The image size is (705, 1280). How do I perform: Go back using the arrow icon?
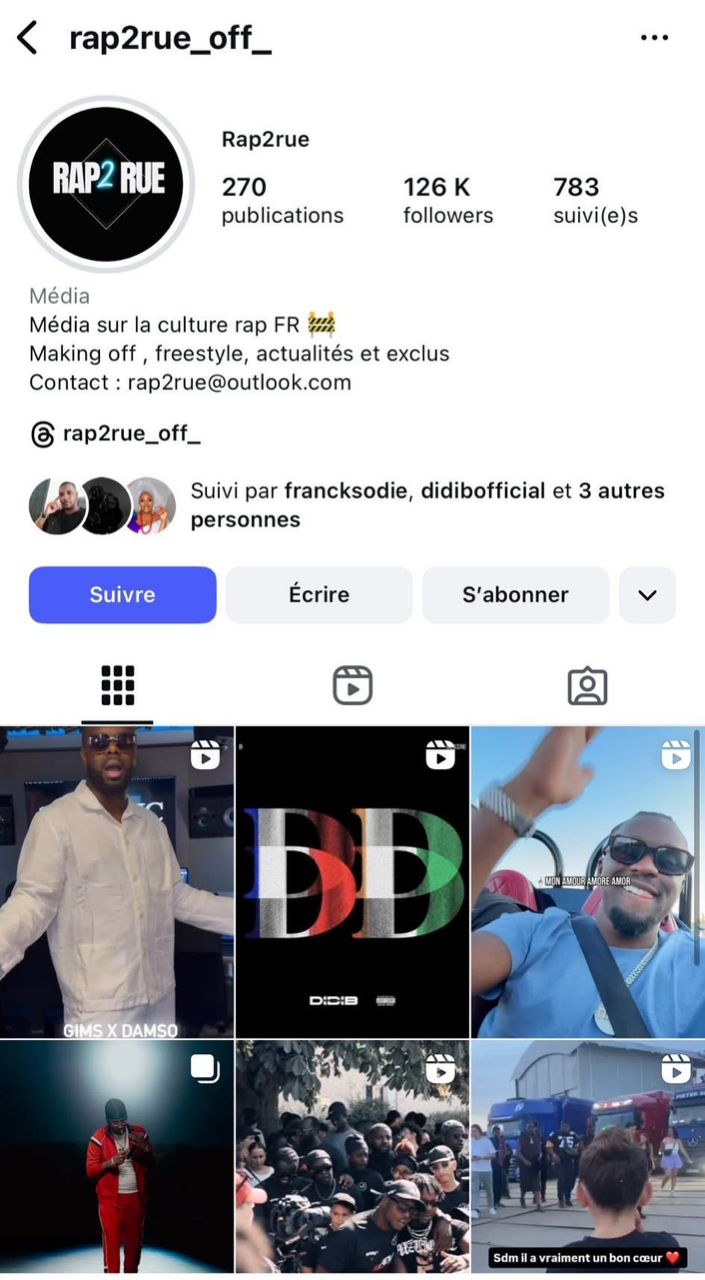pyautogui.click(x=27, y=38)
